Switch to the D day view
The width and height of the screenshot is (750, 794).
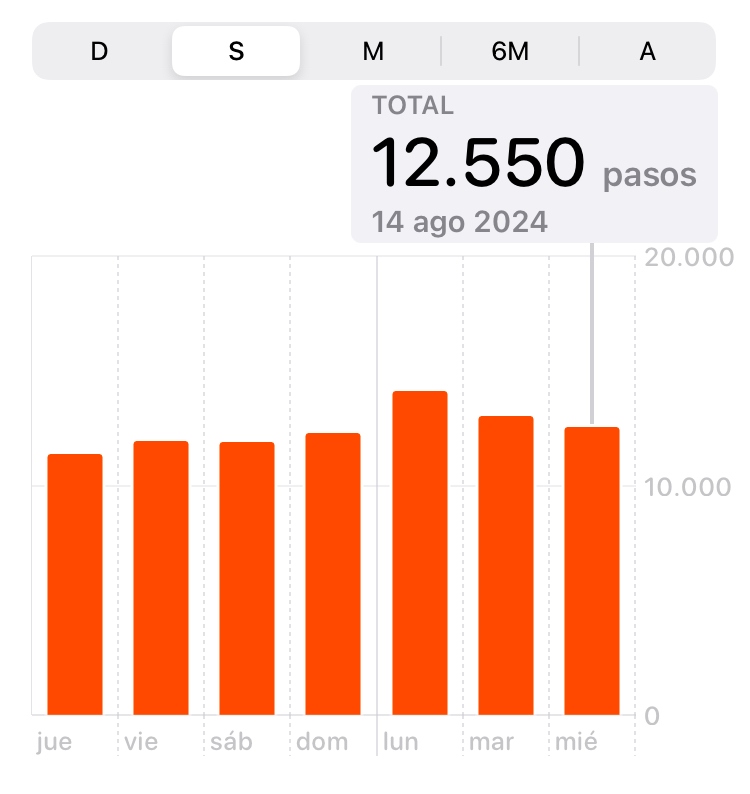99,51
